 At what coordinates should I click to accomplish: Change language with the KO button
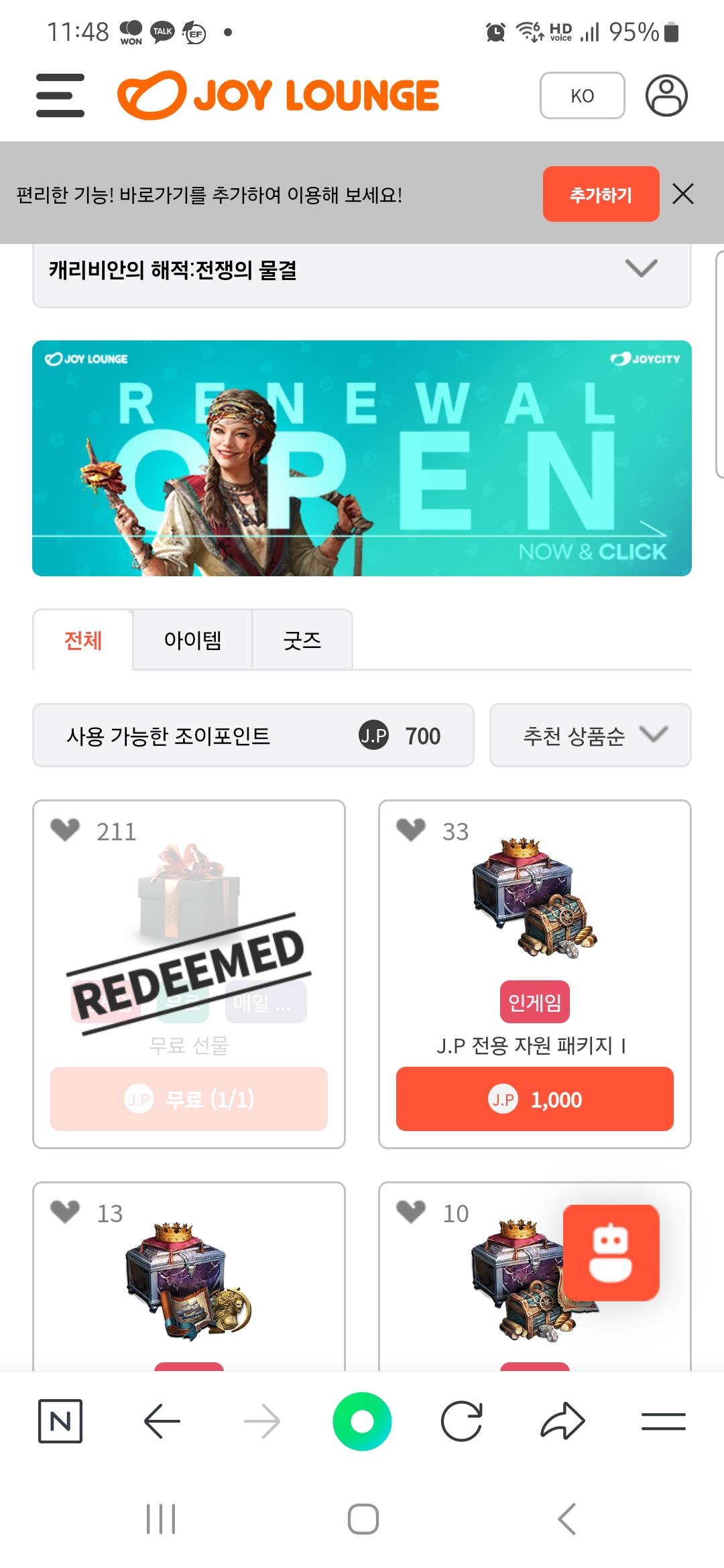pyautogui.click(x=582, y=96)
